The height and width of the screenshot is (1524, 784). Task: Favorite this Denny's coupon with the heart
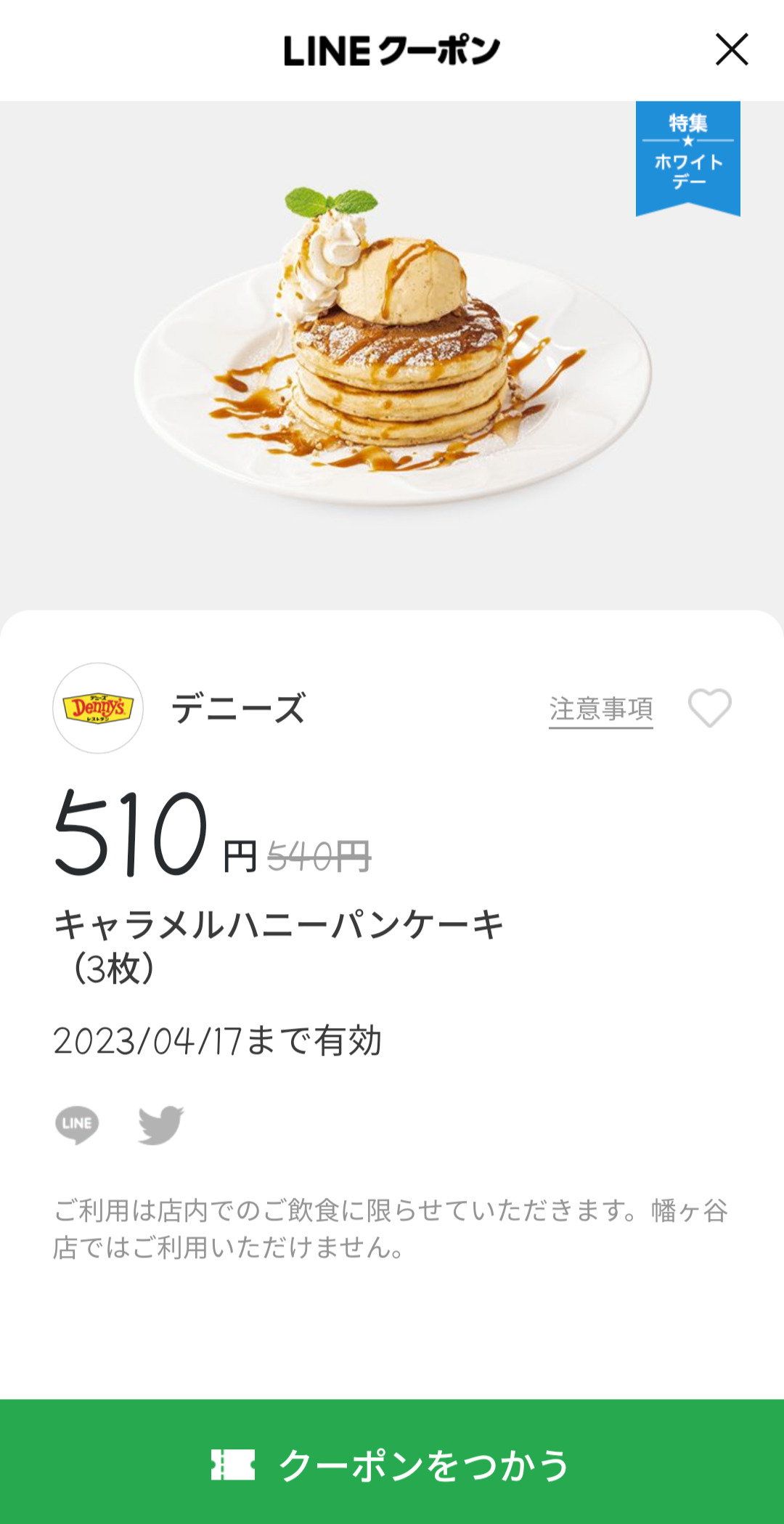coord(709,707)
